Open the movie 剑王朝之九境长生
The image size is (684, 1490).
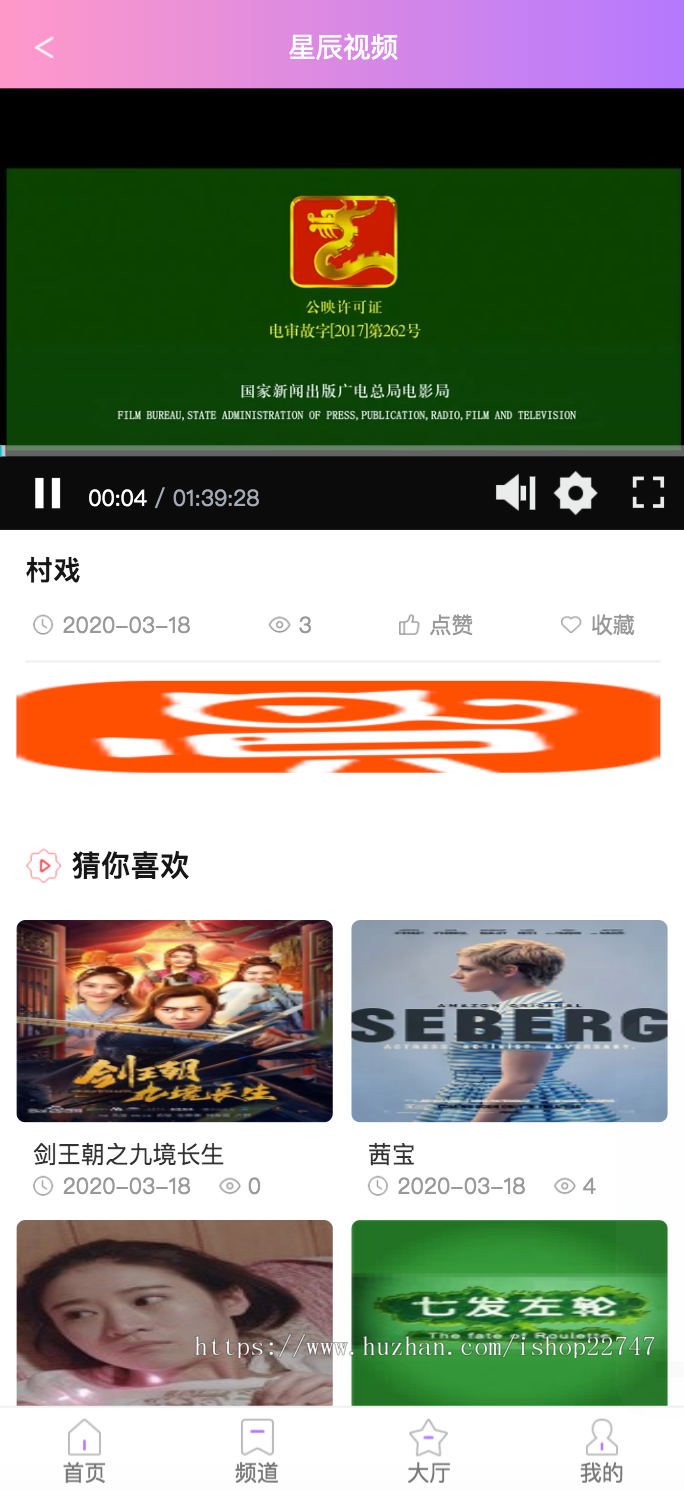click(x=175, y=1021)
